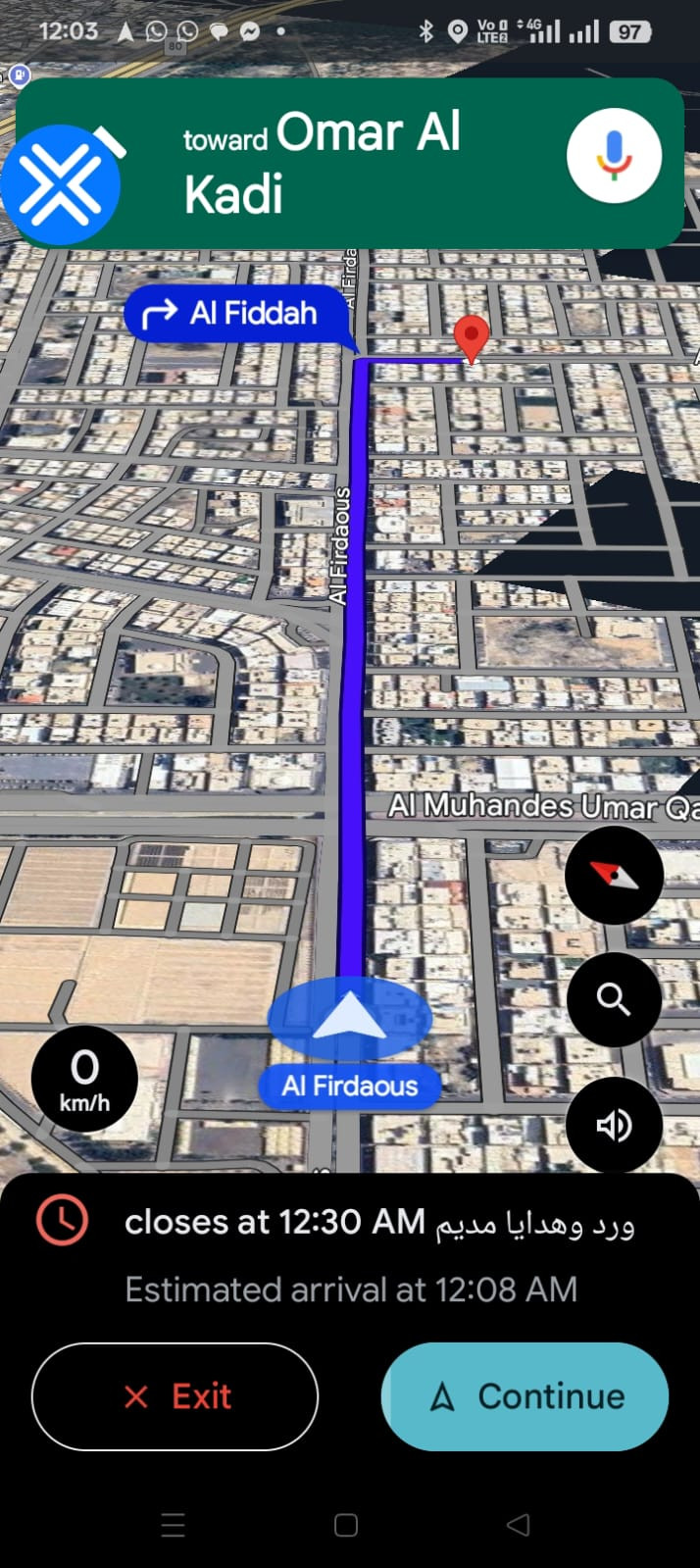Tap the blue X overlay bubble

61,184
